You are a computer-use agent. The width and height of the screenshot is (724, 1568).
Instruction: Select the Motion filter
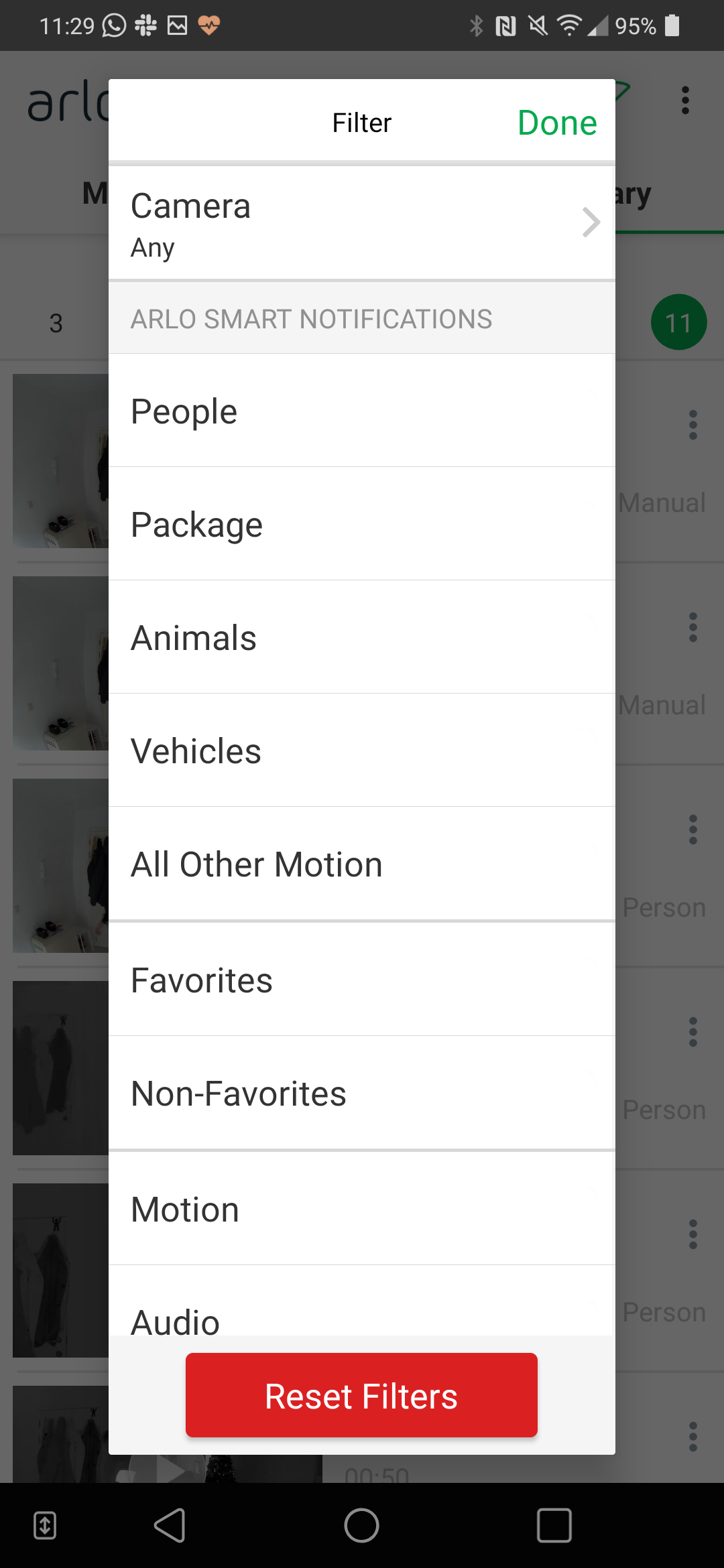362,1209
